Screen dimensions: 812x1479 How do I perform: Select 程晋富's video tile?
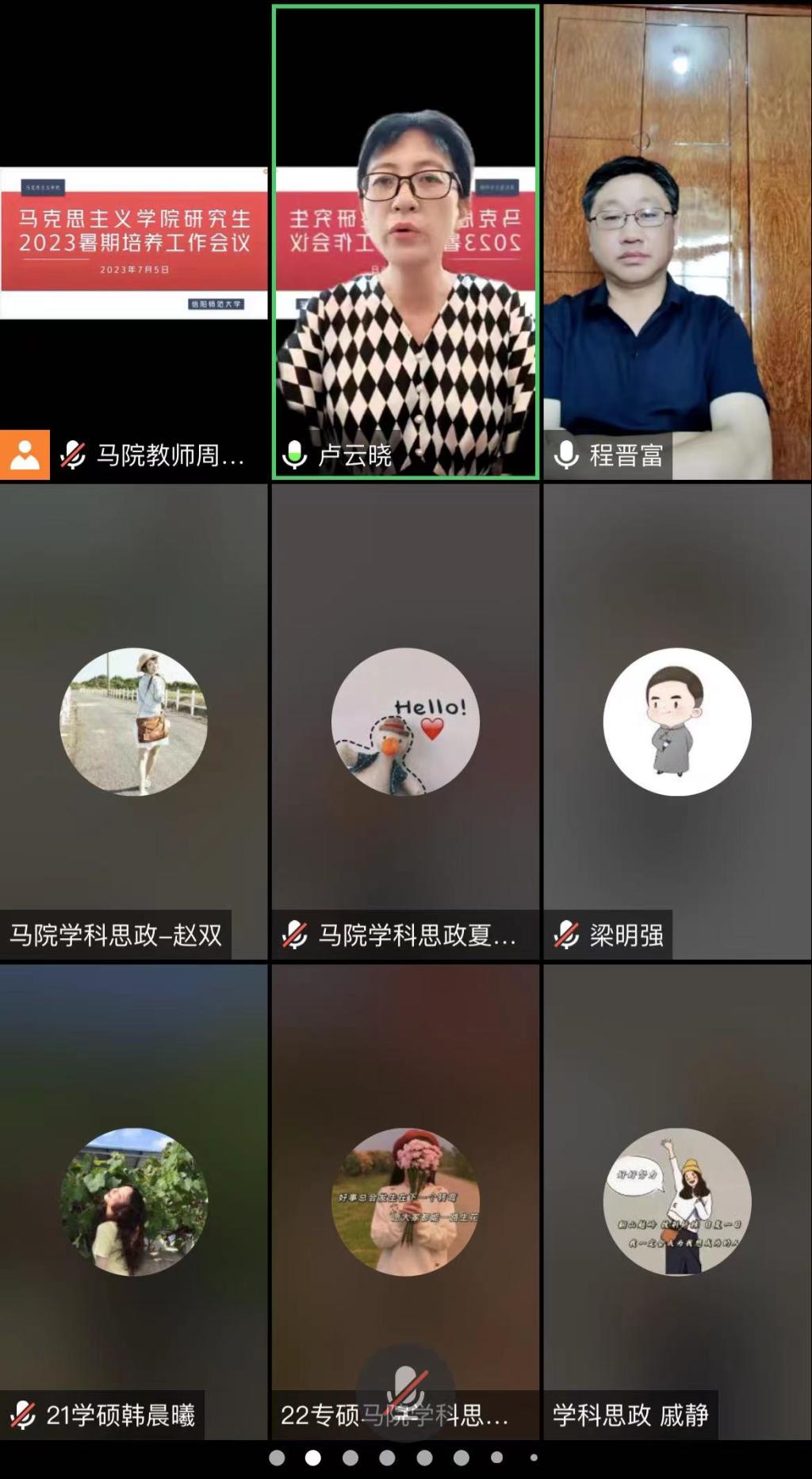pyautogui.click(x=677, y=242)
